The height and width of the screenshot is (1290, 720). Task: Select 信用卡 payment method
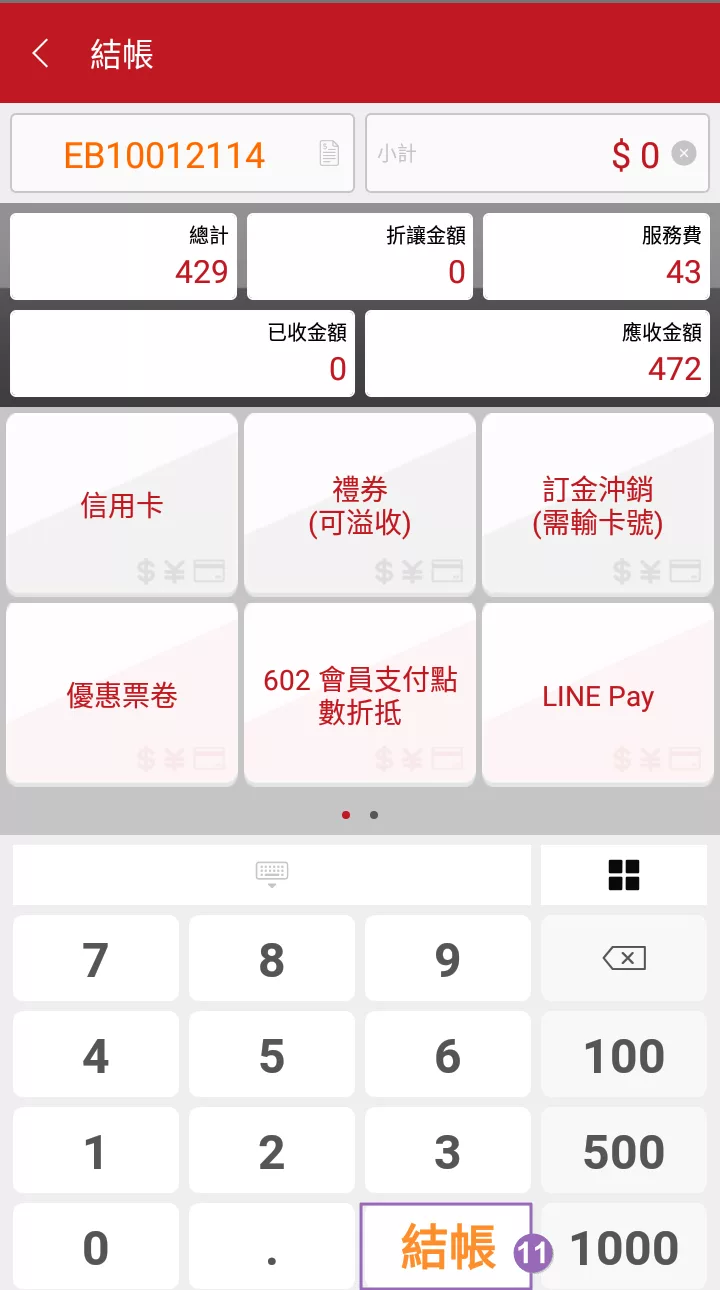pos(122,505)
